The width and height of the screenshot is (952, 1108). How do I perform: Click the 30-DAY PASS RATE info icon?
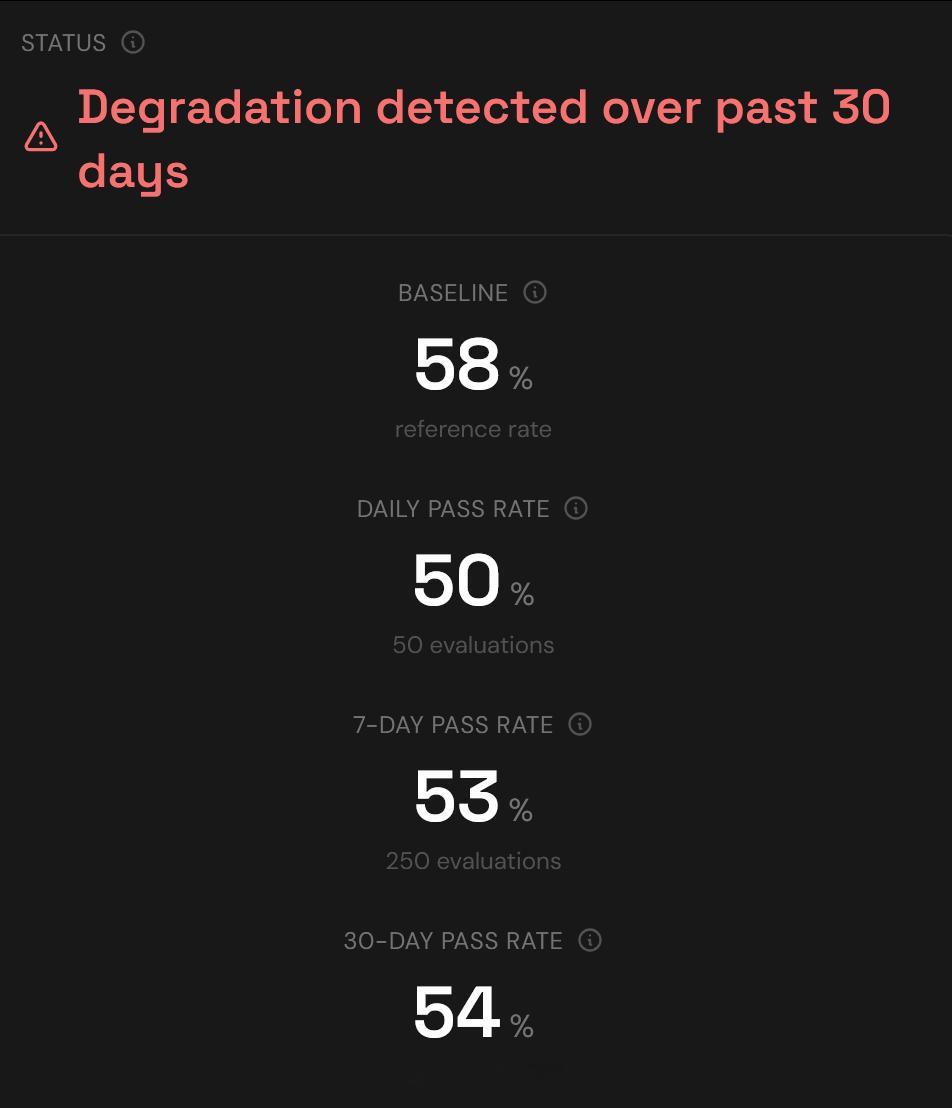click(x=590, y=940)
